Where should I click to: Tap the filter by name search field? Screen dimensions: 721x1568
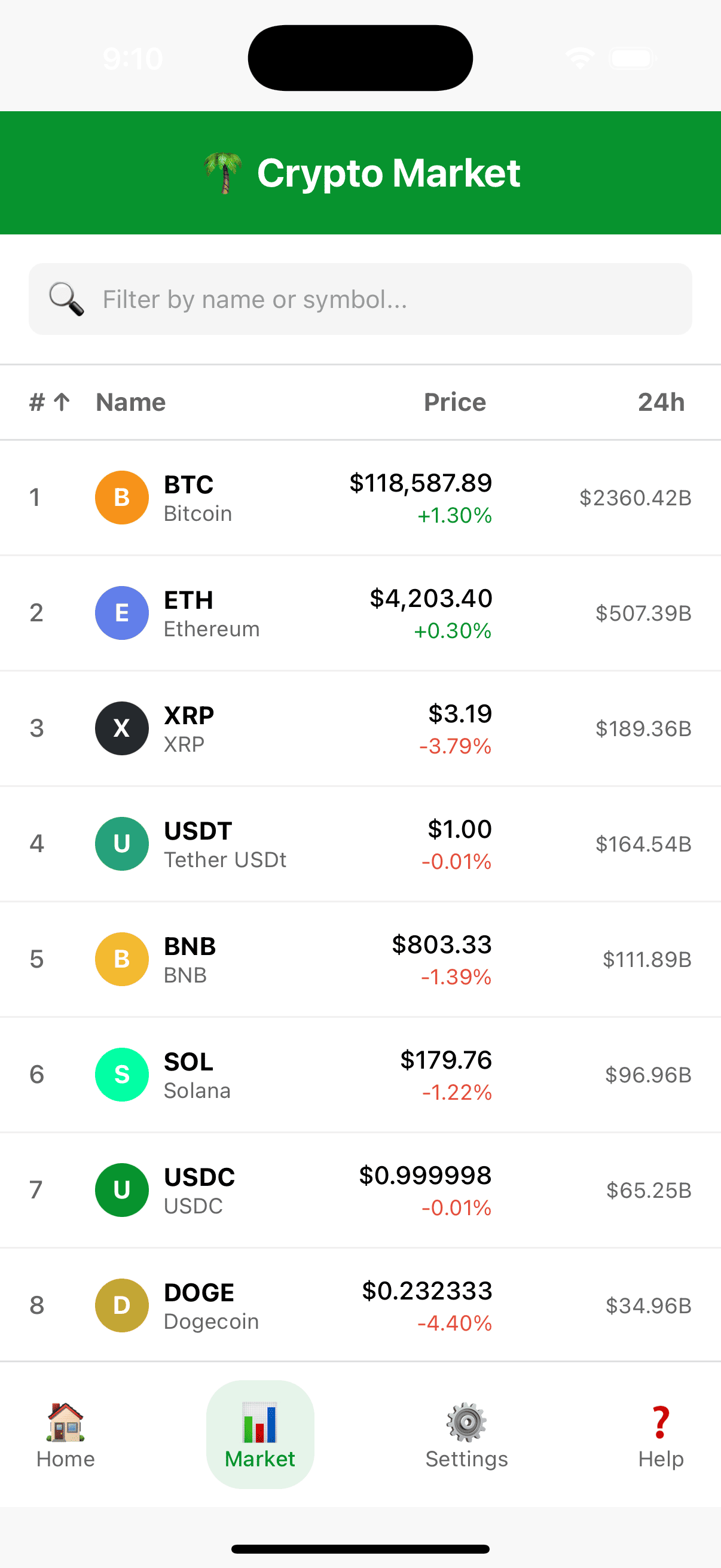pos(360,299)
